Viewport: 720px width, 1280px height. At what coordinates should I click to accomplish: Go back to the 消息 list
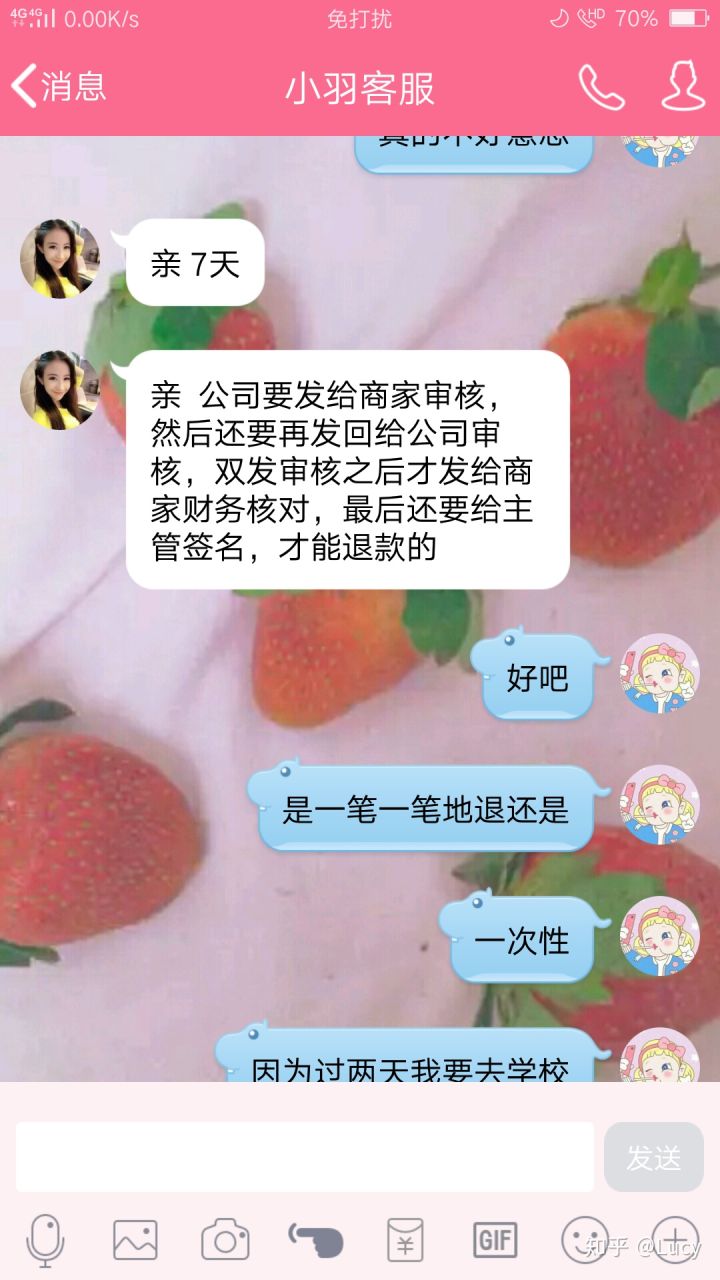[58, 87]
